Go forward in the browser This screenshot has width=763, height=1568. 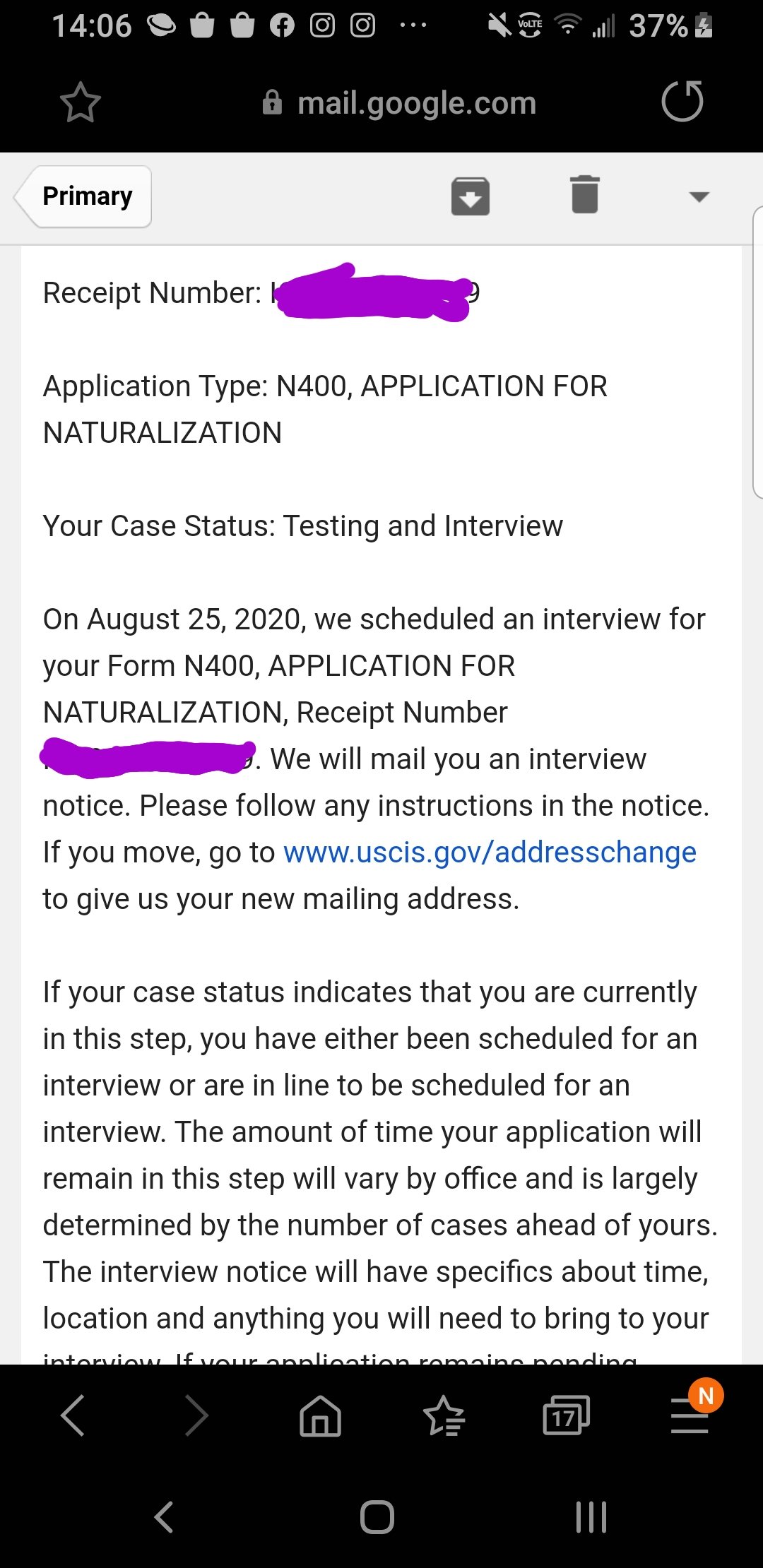click(196, 1415)
